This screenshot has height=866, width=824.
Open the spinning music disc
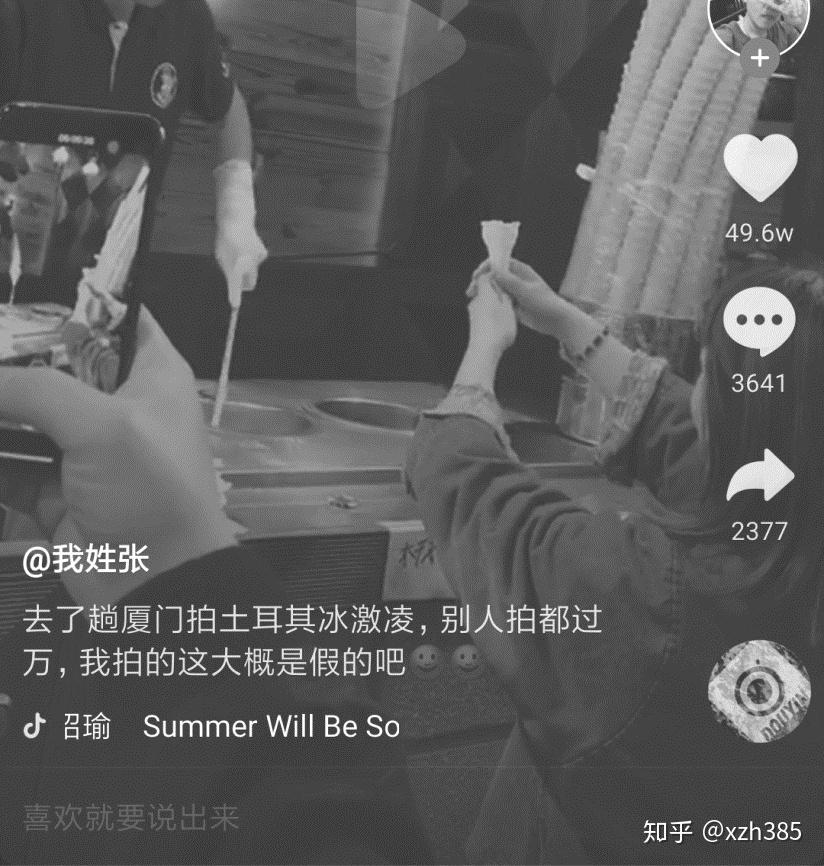coord(759,691)
